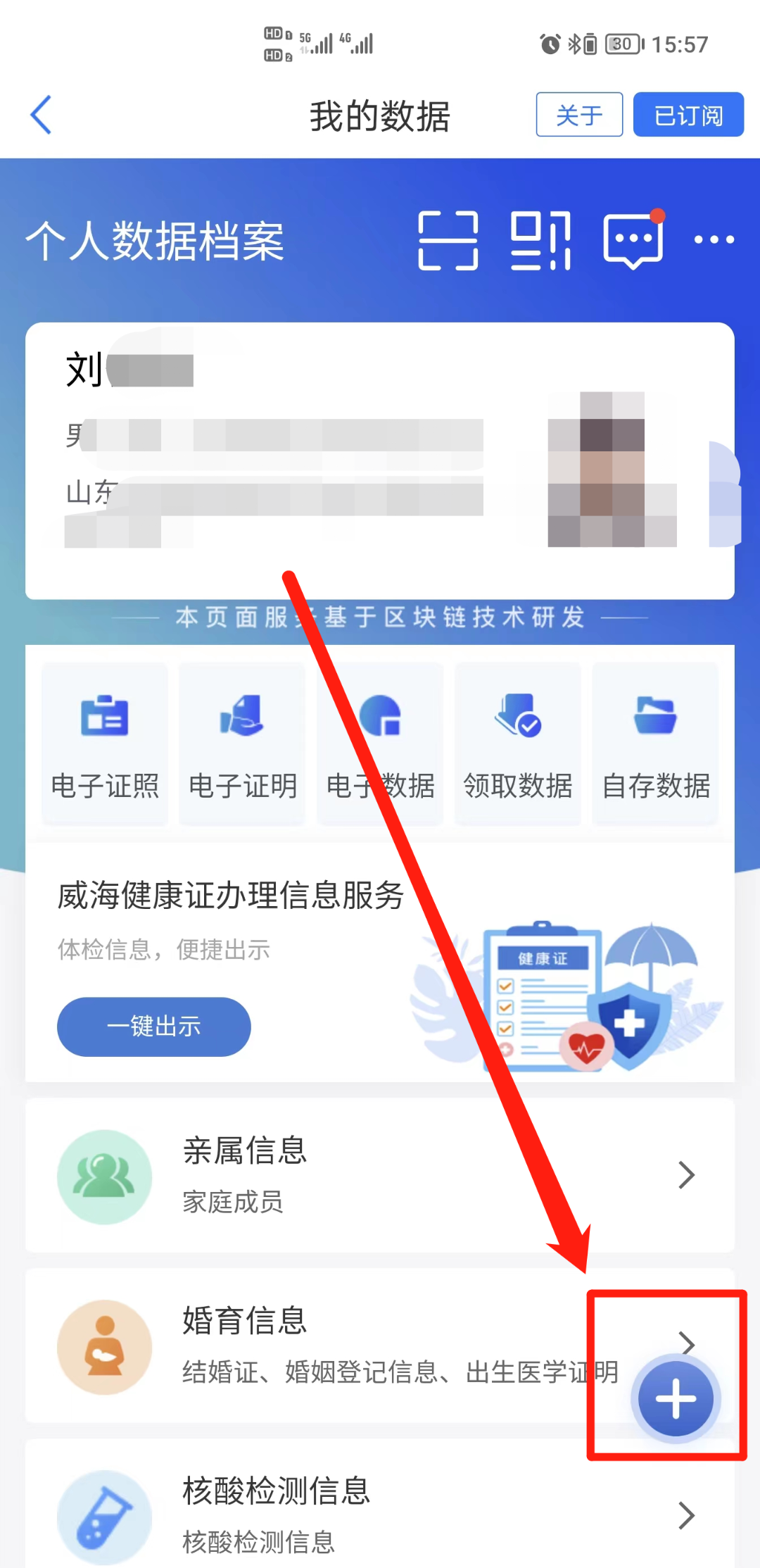Screen dimensions: 760x1568
Task: Tap the 一键出示 button
Action: [x=153, y=1026]
